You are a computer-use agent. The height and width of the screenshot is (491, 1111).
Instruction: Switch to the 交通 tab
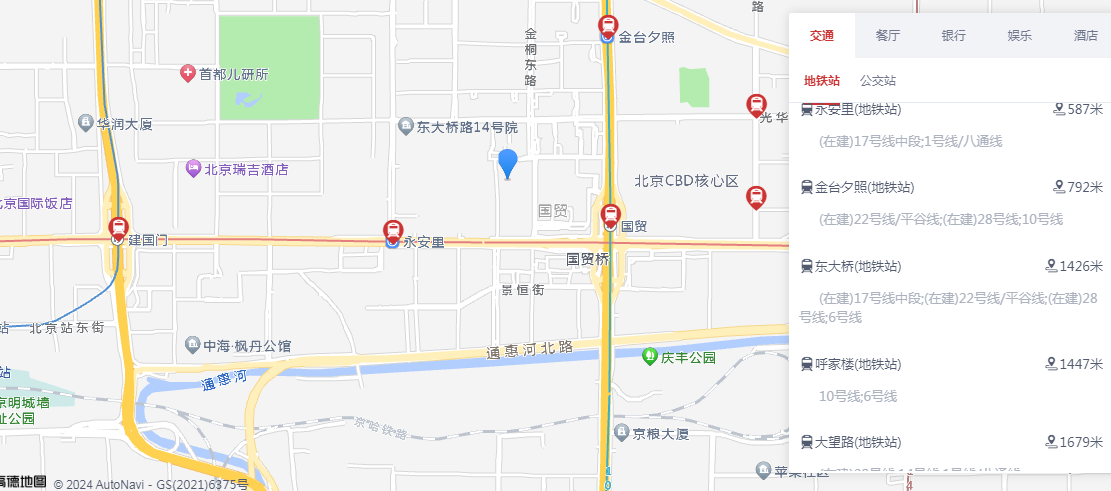click(821, 35)
